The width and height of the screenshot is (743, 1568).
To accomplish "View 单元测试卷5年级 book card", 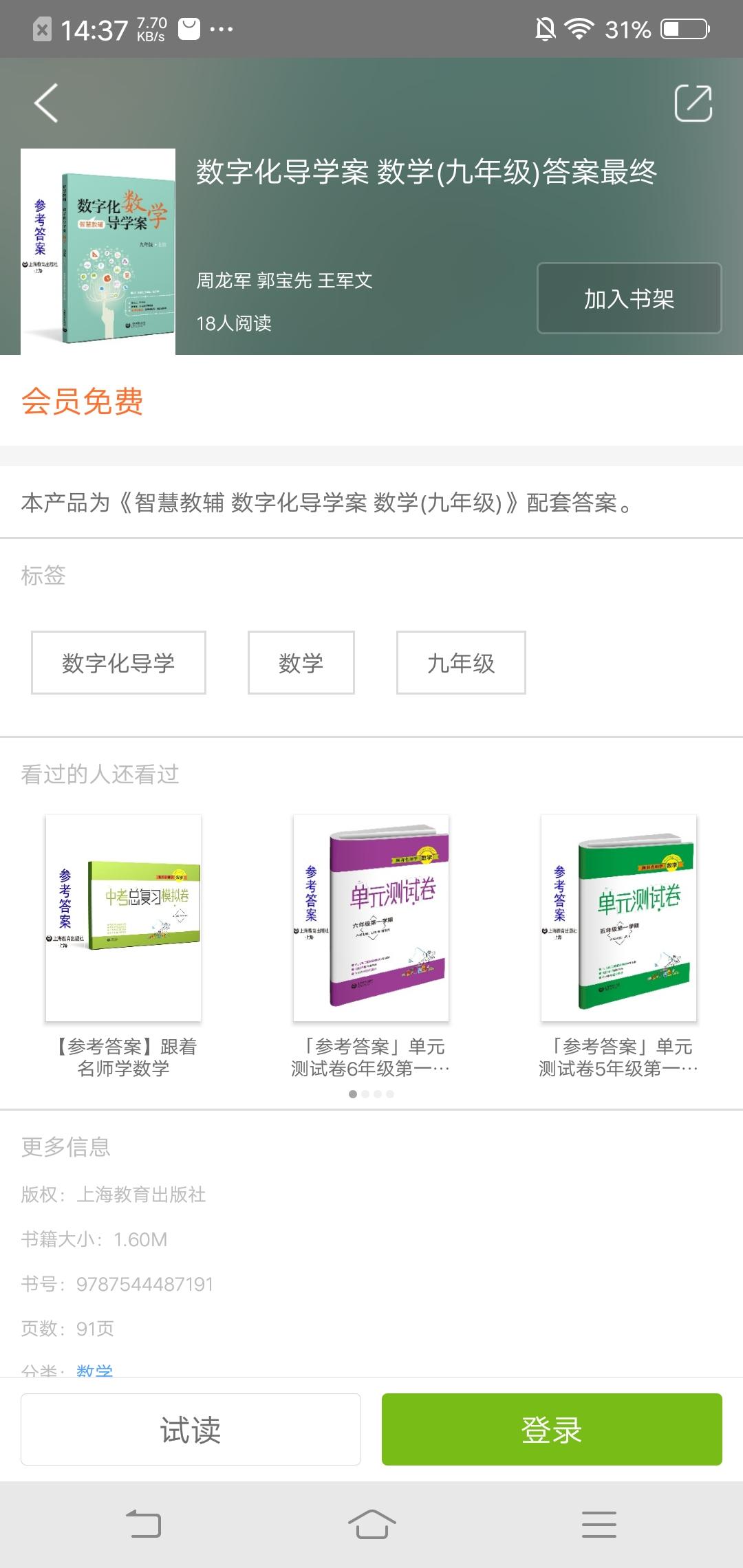I will pos(618,917).
